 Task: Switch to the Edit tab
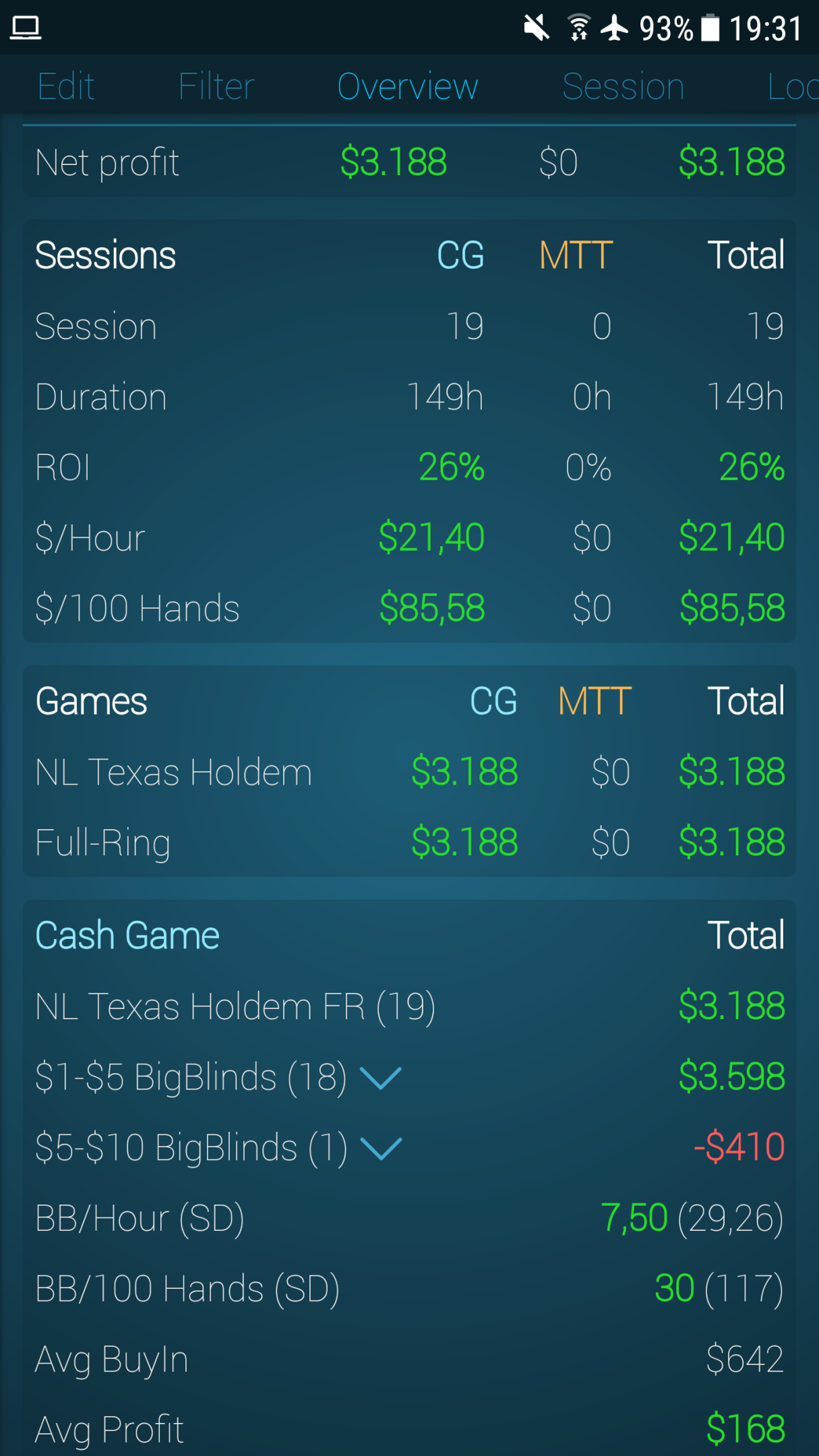66,86
